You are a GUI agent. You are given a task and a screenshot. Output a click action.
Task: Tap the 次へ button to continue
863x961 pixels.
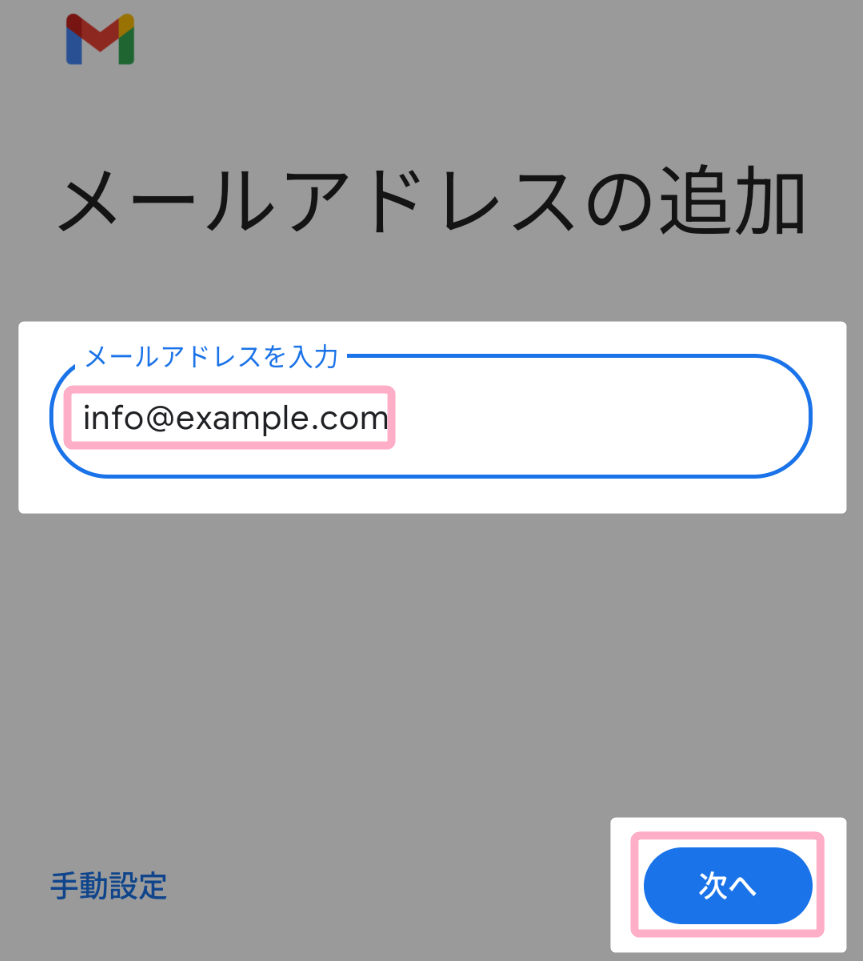727,886
